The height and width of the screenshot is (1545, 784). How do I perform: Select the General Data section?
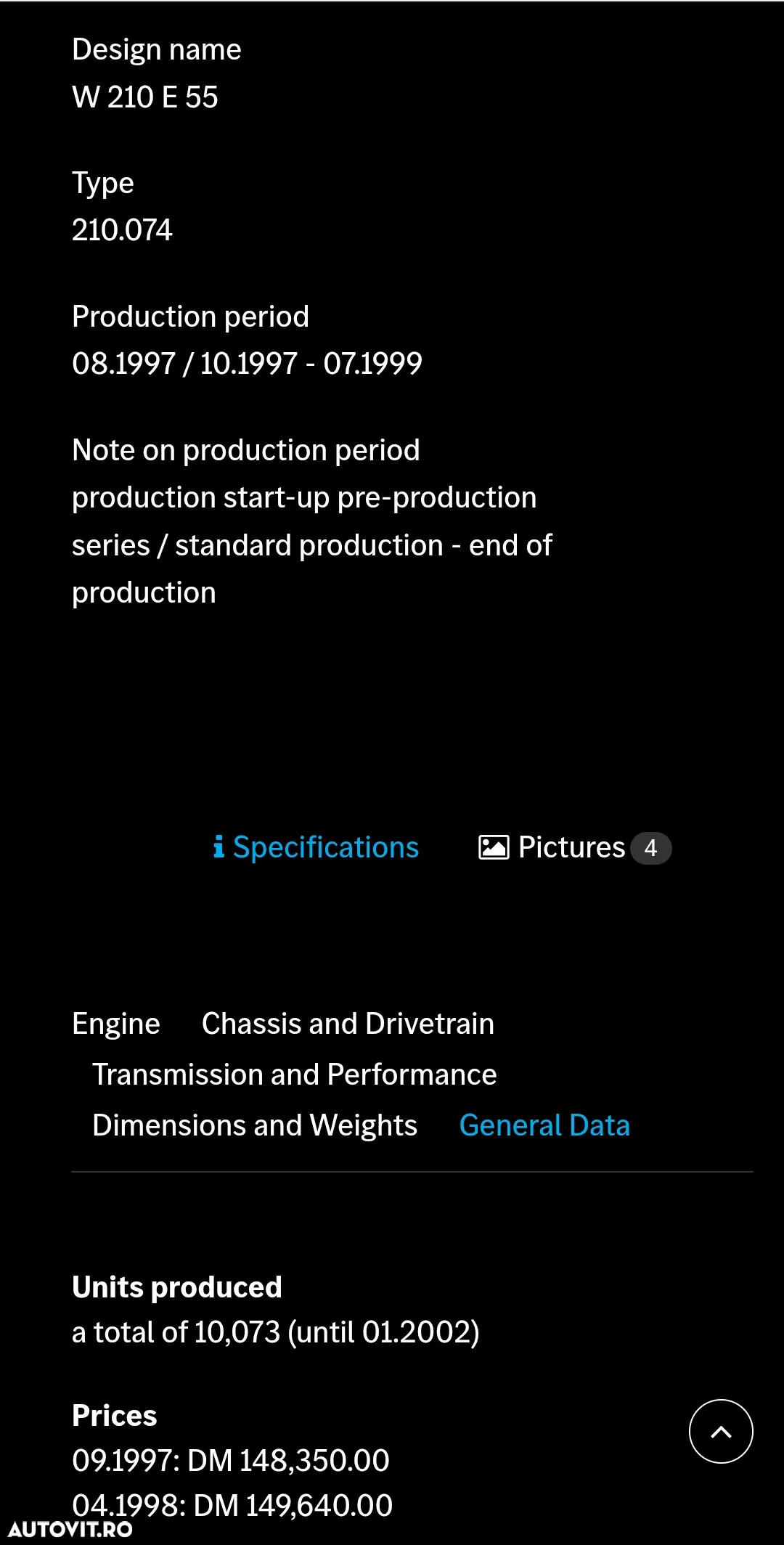[x=544, y=1125]
